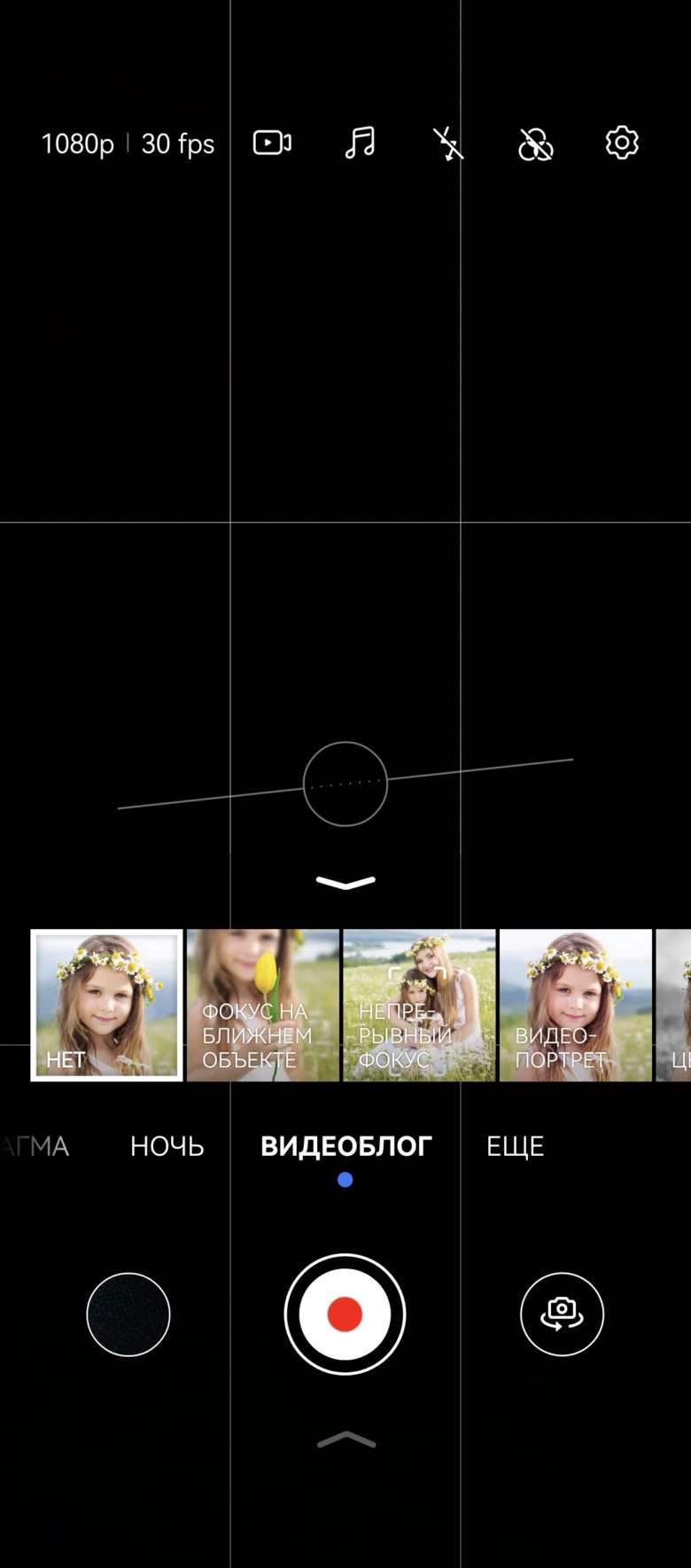Image resolution: width=691 pixels, height=1568 pixels.
Task: Change the 1080p video resolution
Action: [x=78, y=144]
